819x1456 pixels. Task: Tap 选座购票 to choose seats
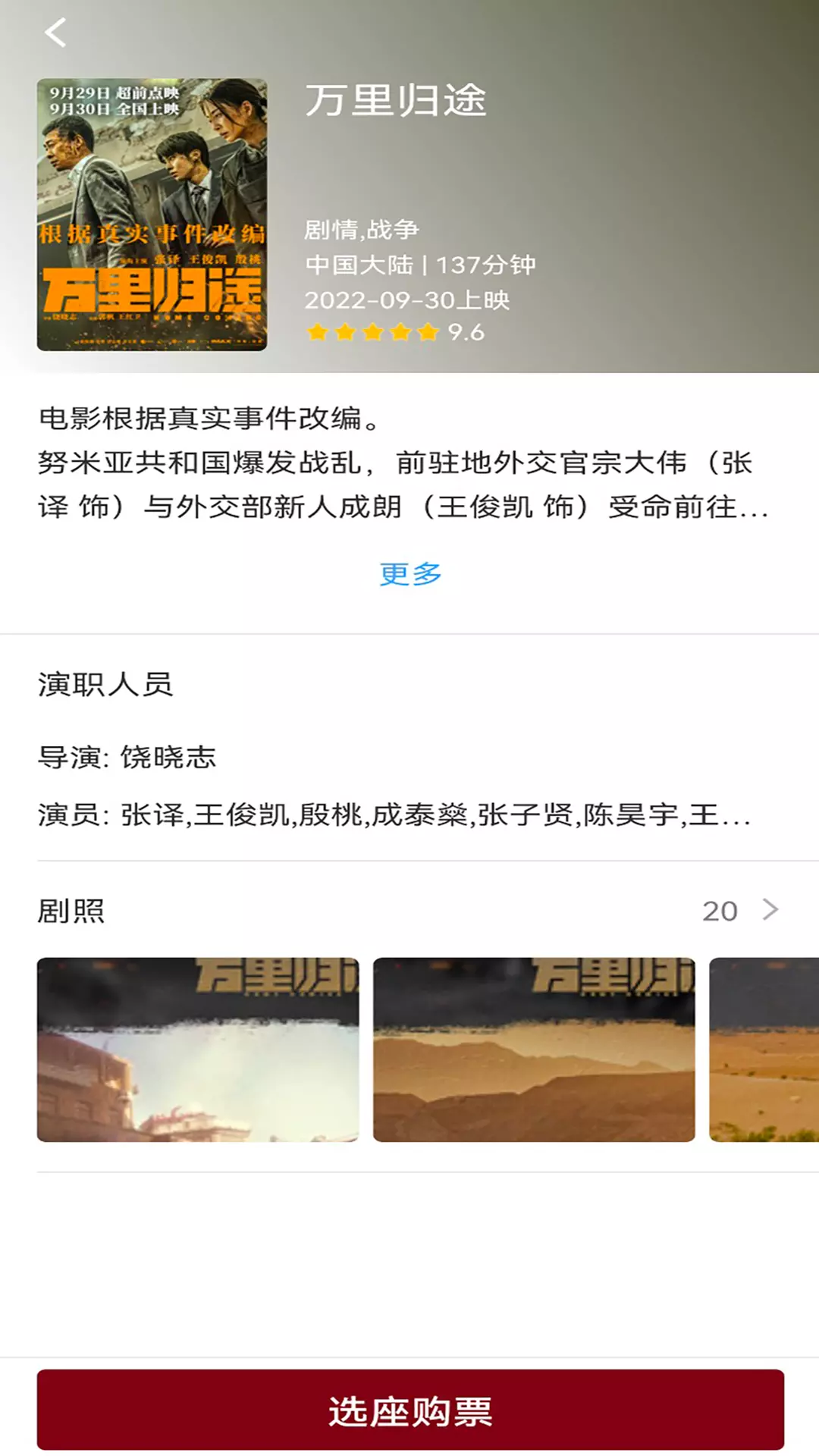click(410, 1410)
